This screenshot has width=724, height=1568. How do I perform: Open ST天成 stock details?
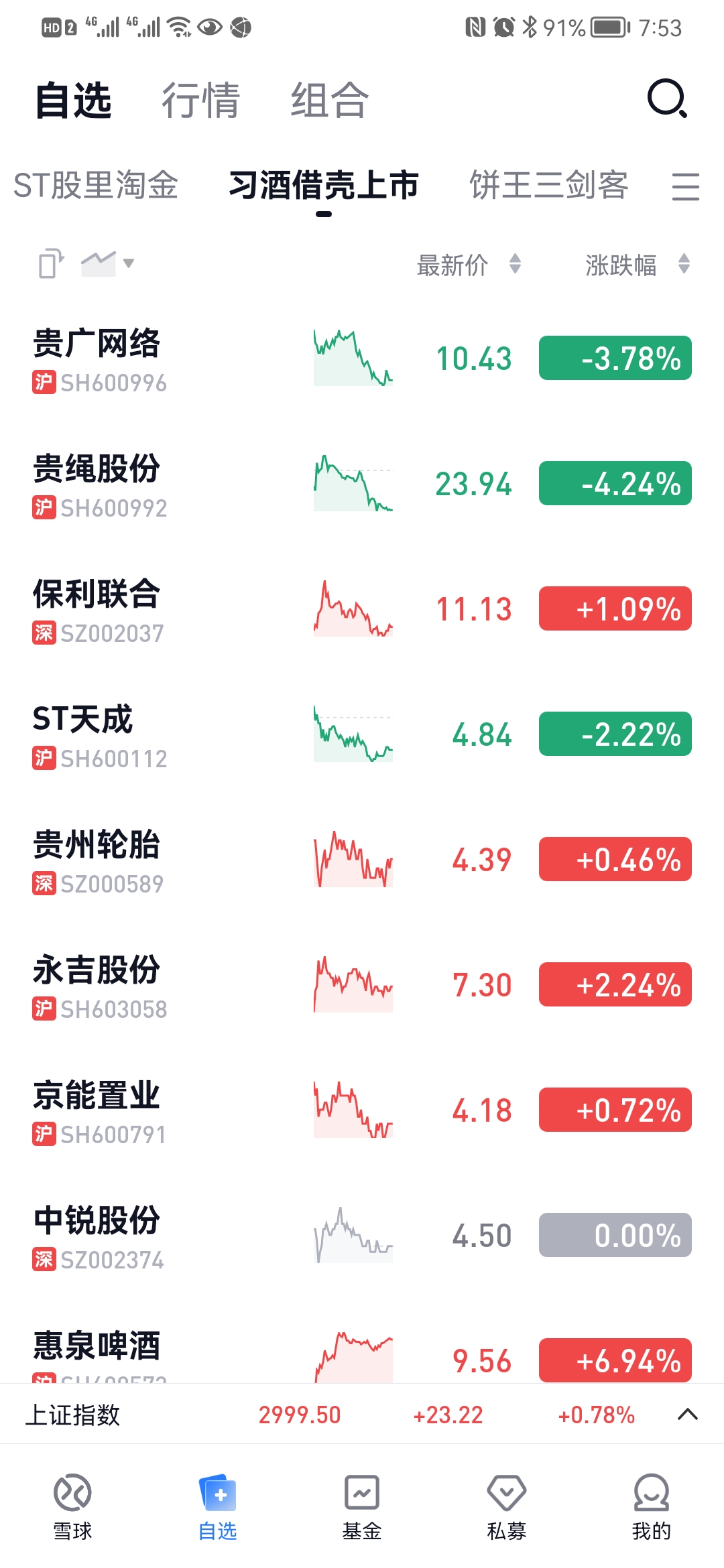[362, 734]
